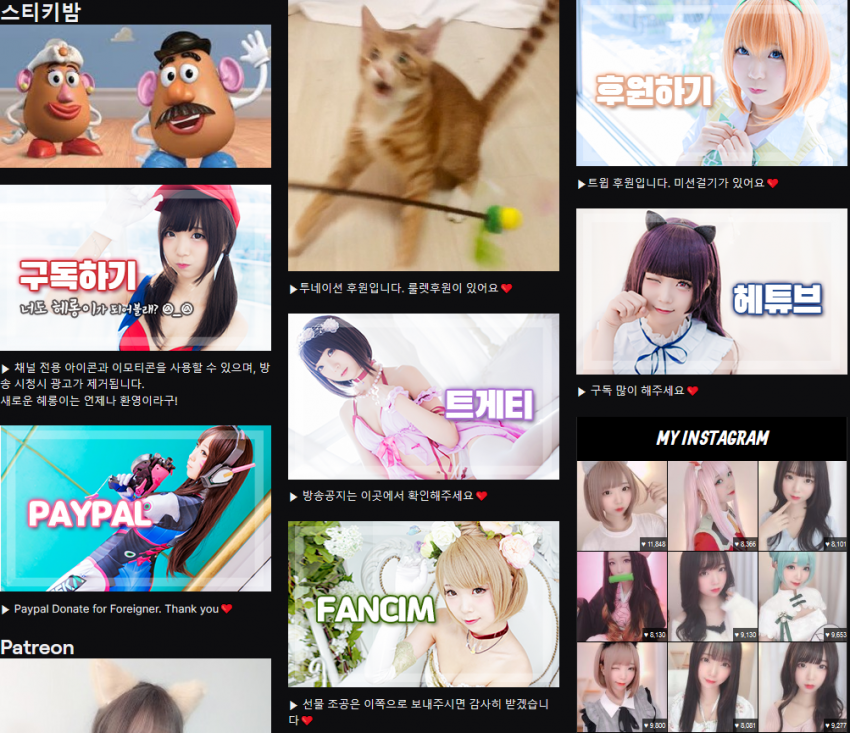
Task: Open the cat image Toonation donation panel
Action: [423, 135]
